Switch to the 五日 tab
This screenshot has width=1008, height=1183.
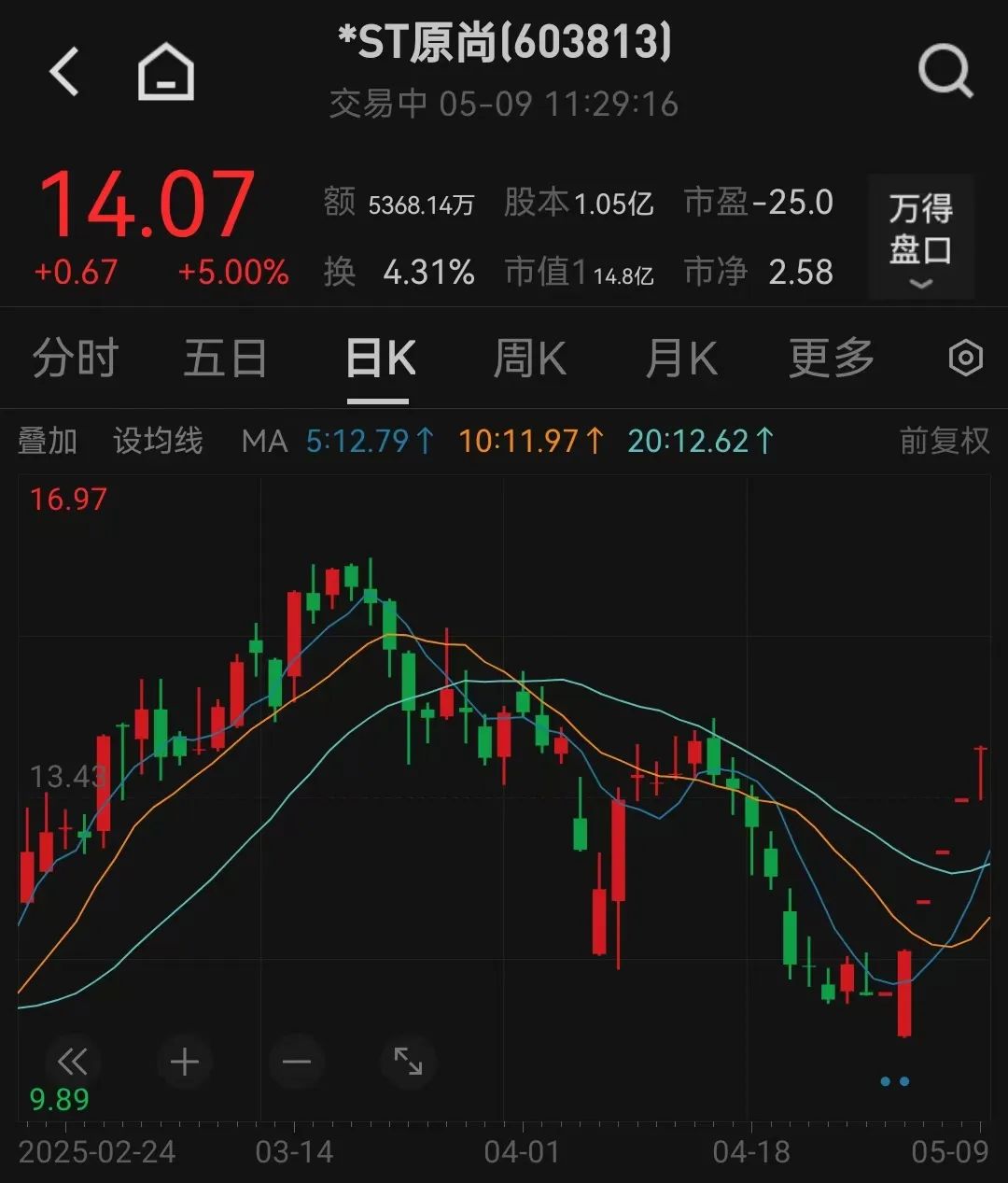pyautogui.click(x=225, y=359)
